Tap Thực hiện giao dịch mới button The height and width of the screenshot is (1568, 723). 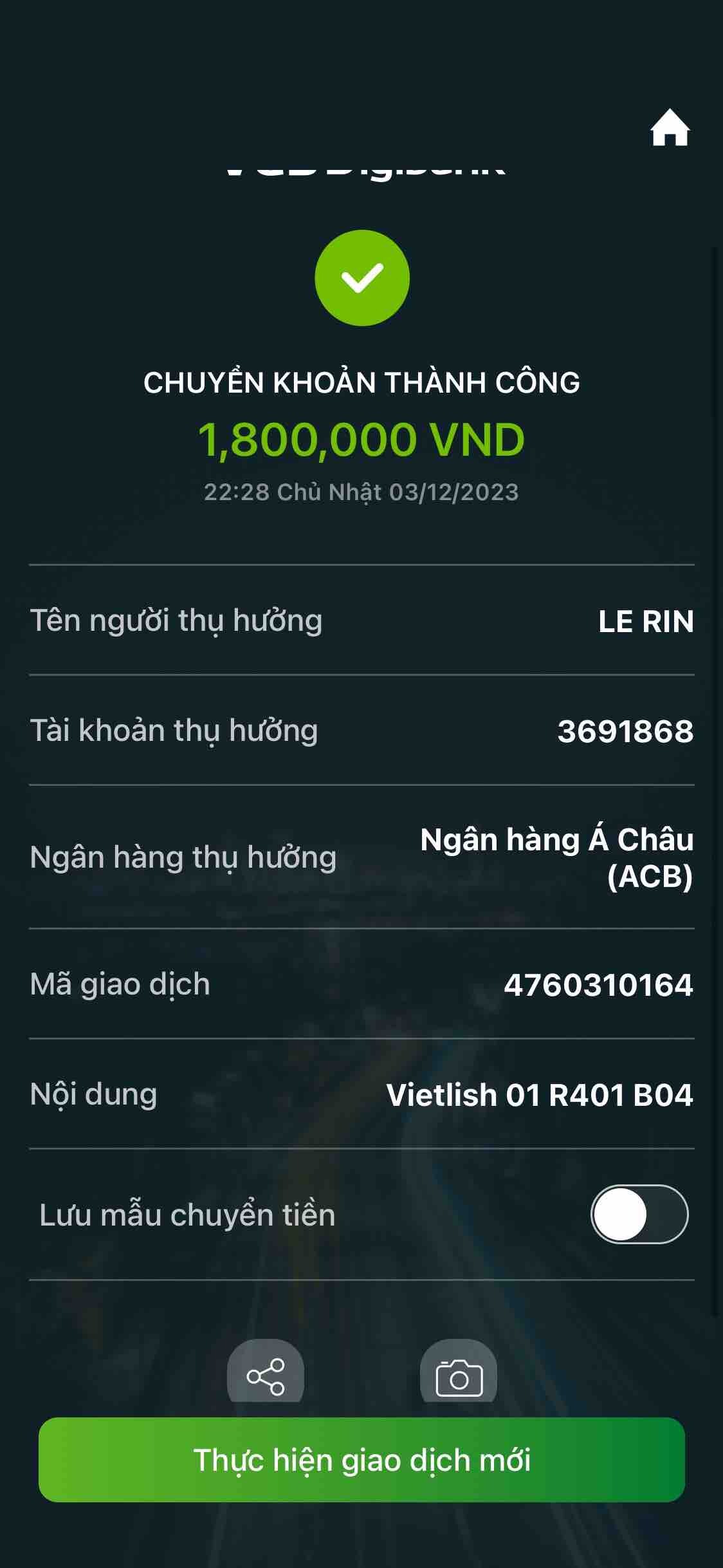pos(361,1460)
